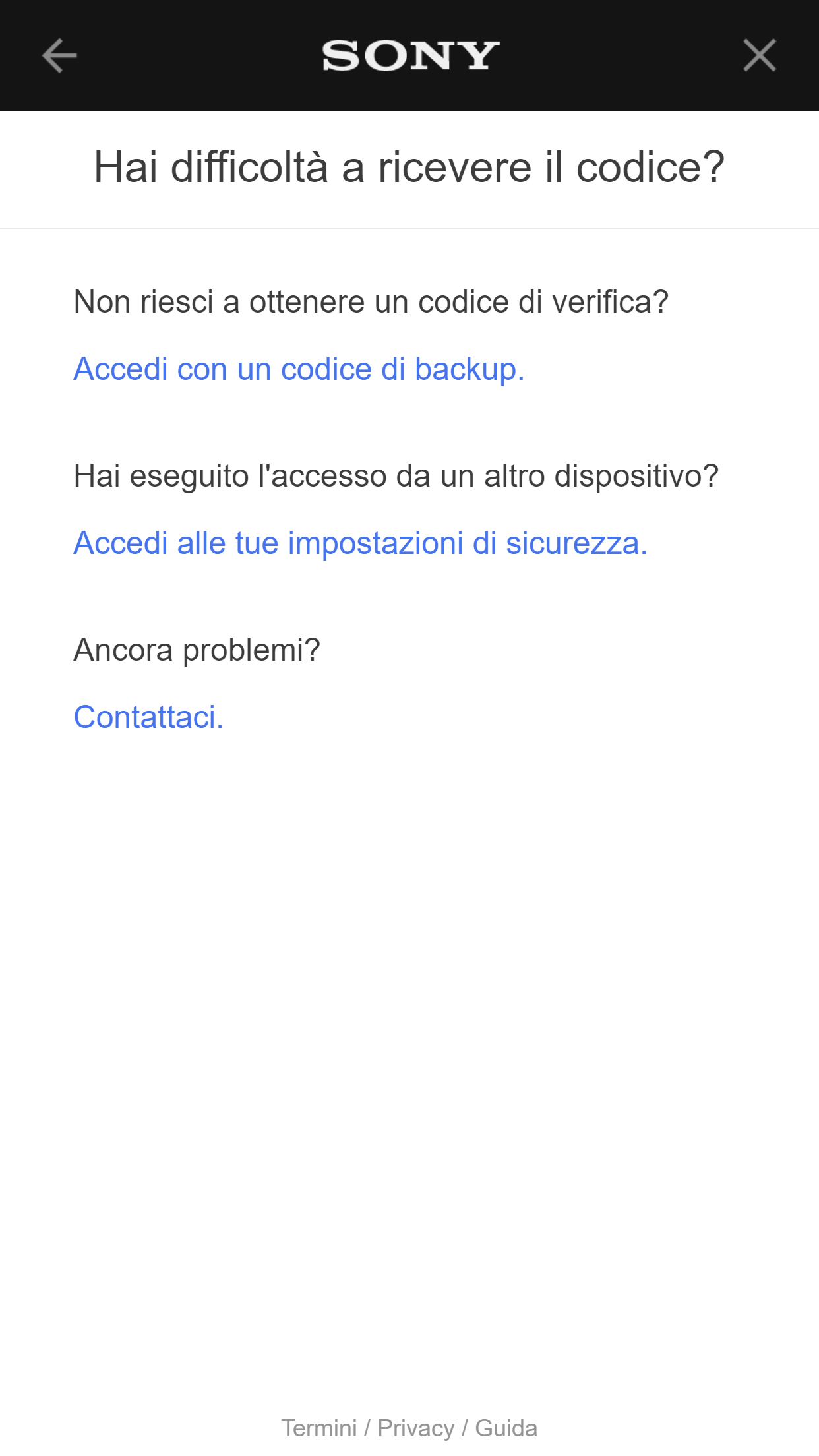
Task: Open 'Accedi con un codice di backup' link
Action: tap(299, 369)
